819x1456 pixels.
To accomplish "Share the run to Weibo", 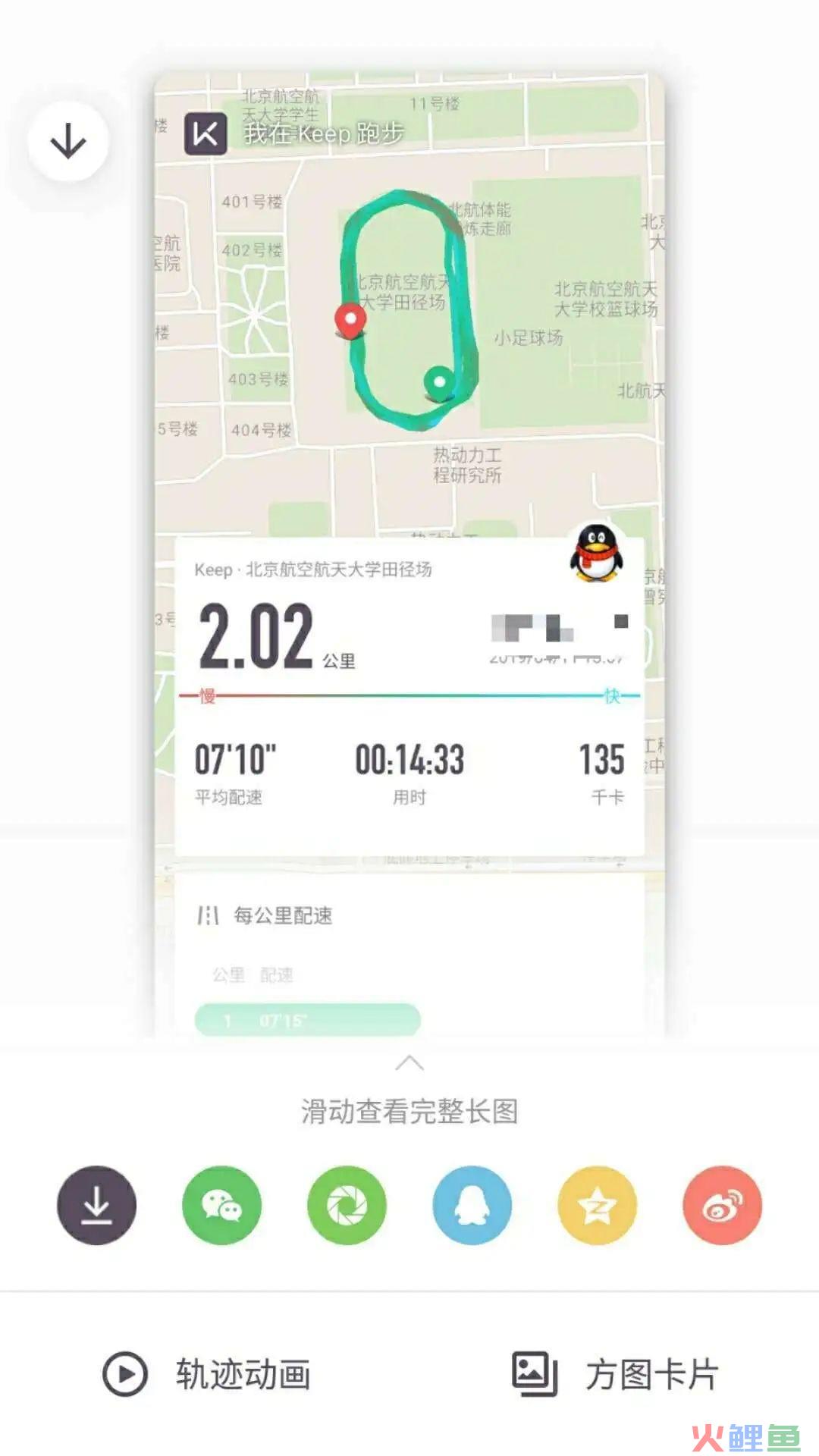I will coord(722,1205).
